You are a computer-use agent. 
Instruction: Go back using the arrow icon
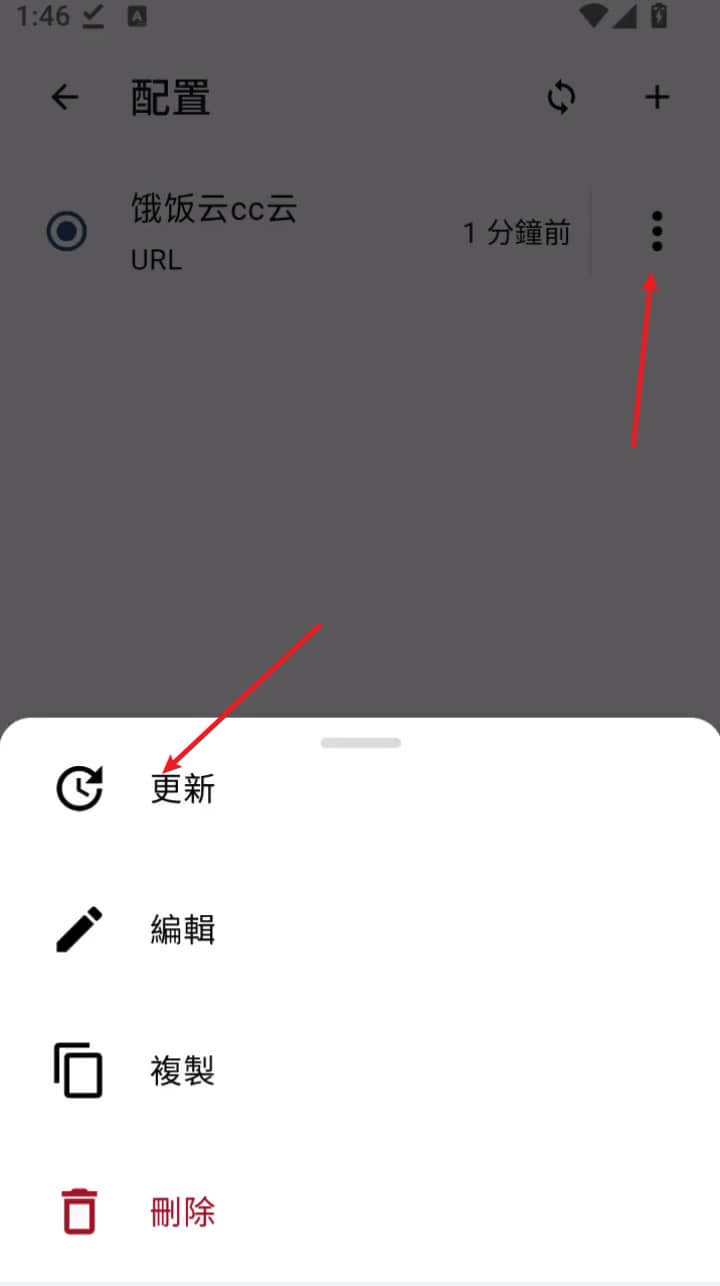[65, 97]
